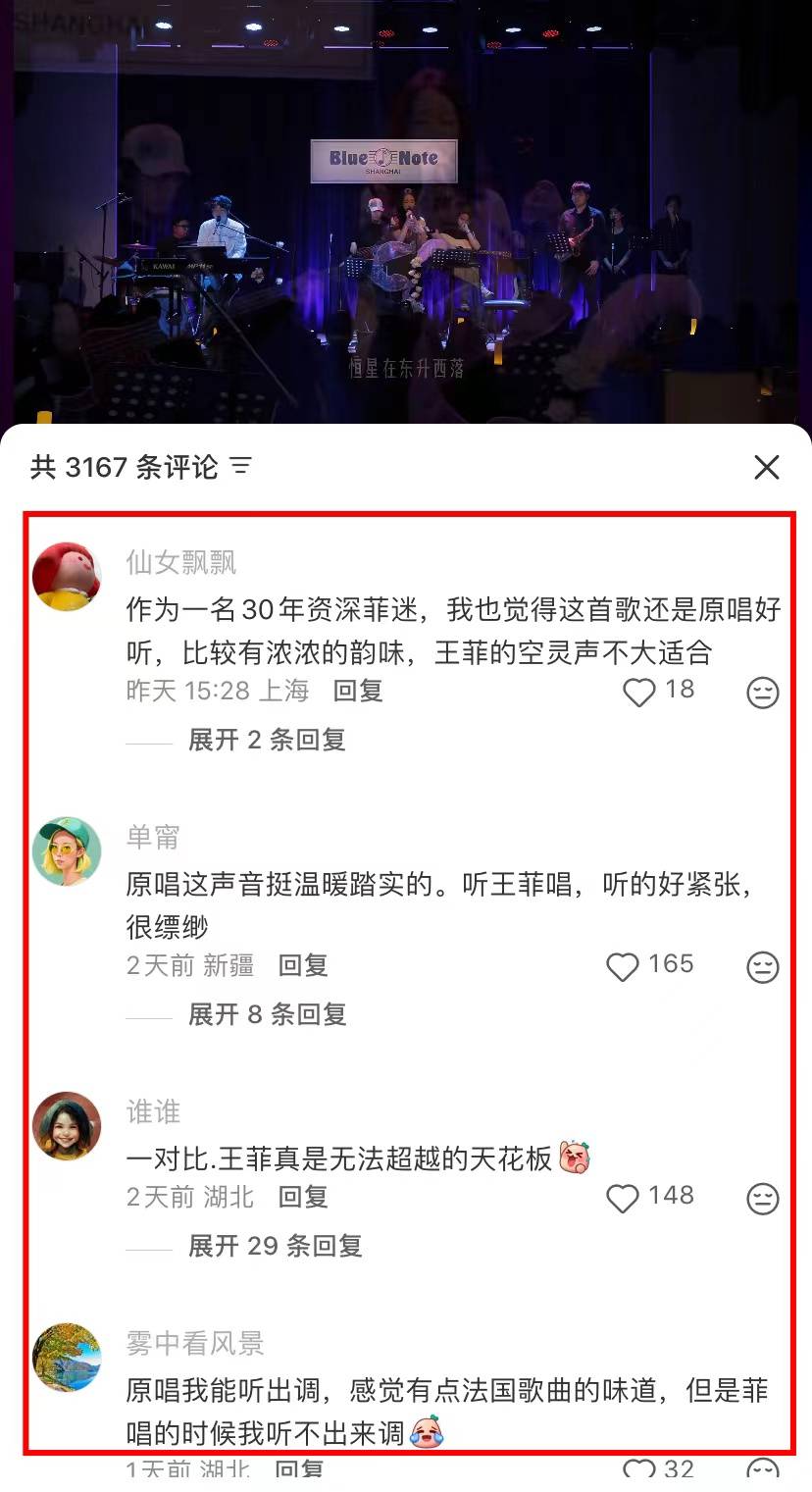
Task: Reply to 单甯's comment
Action: pos(302,965)
